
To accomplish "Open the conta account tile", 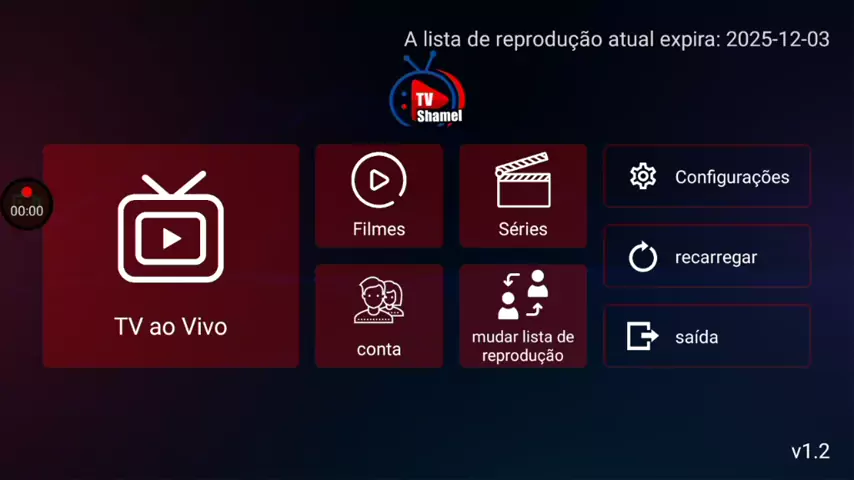I will pyautogui.click(x=379, y=316).
